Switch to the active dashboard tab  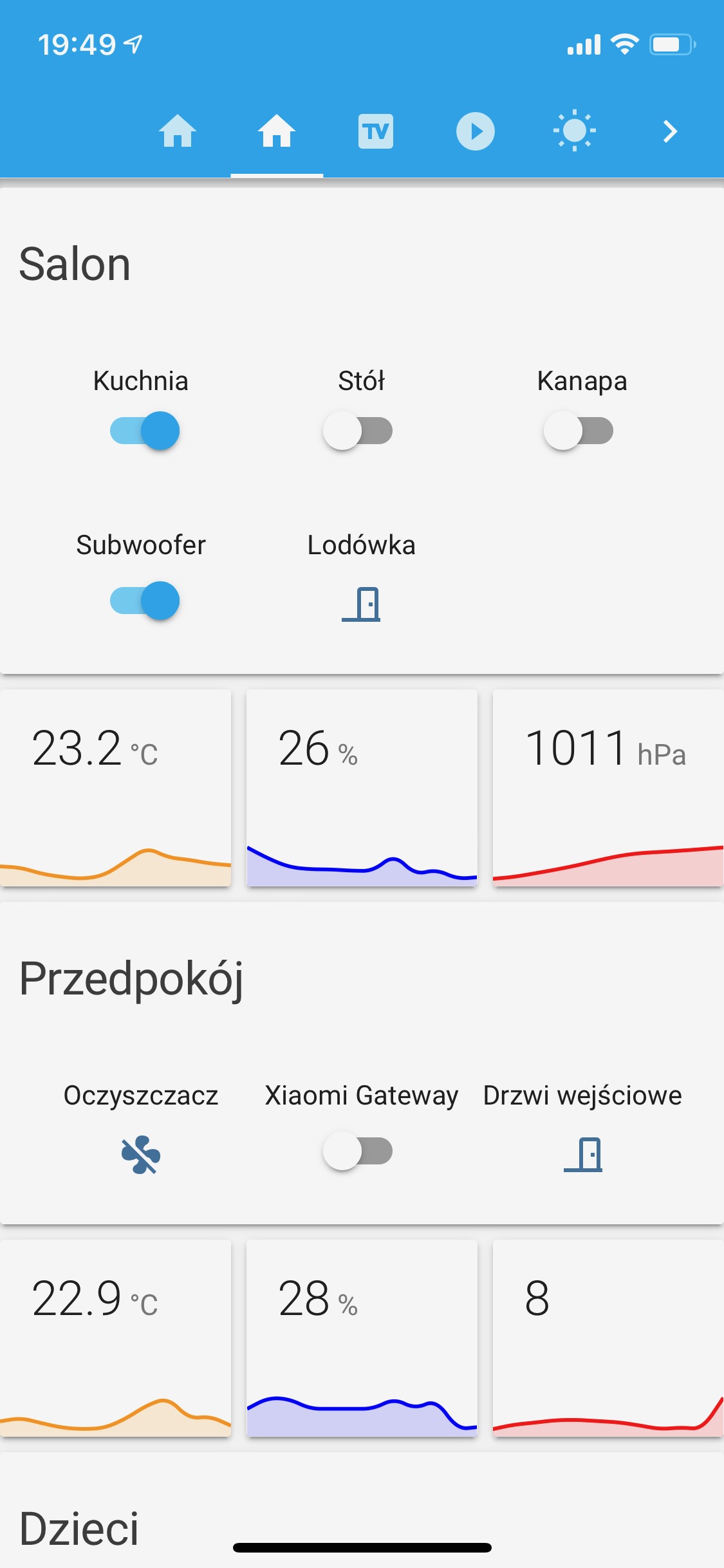point(277,131)
